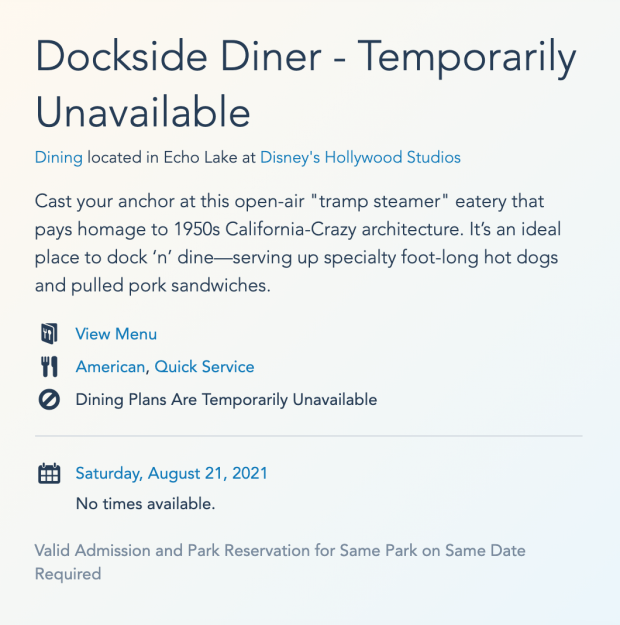Tap View Menu link
This screenshot has height=625, width=620.
(116, 334)
